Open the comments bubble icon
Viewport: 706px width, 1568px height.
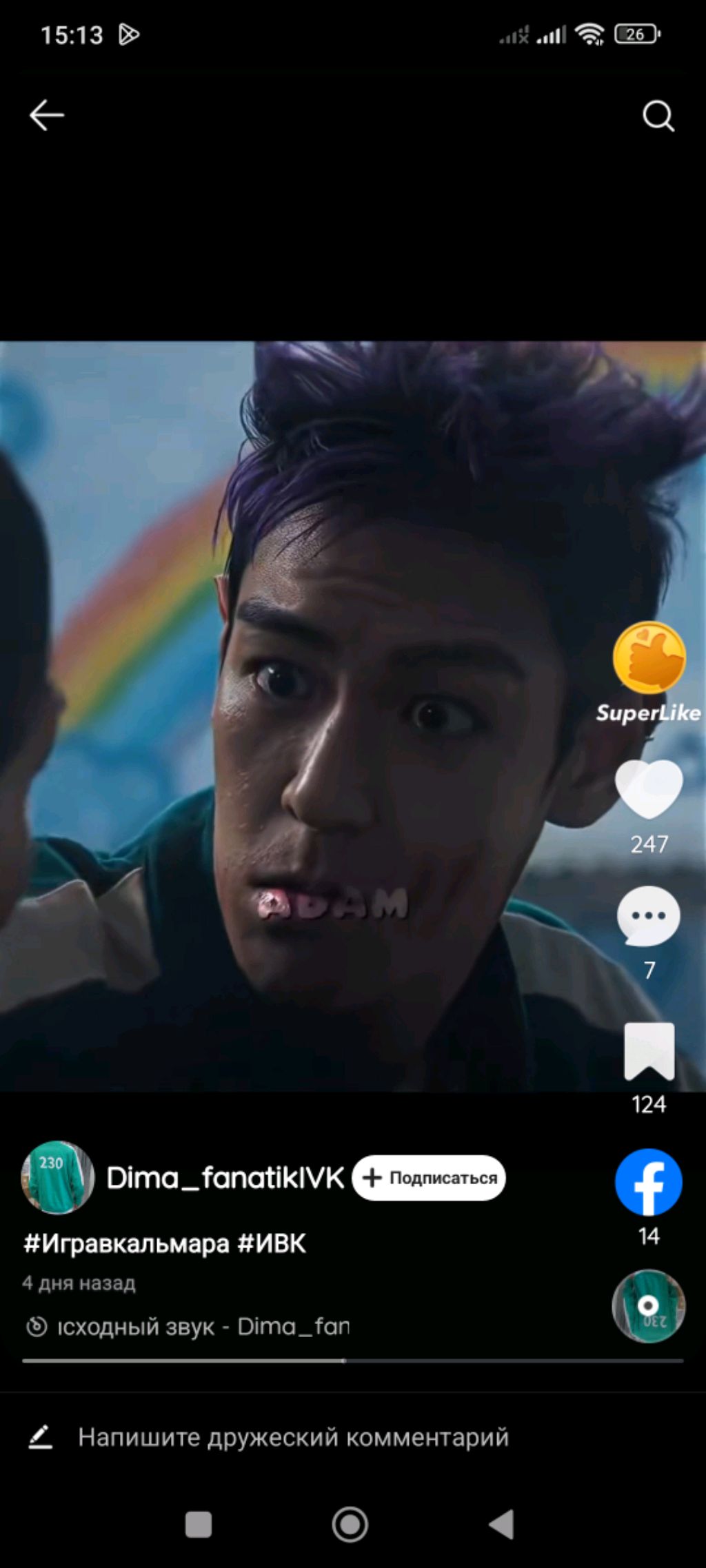649,917
